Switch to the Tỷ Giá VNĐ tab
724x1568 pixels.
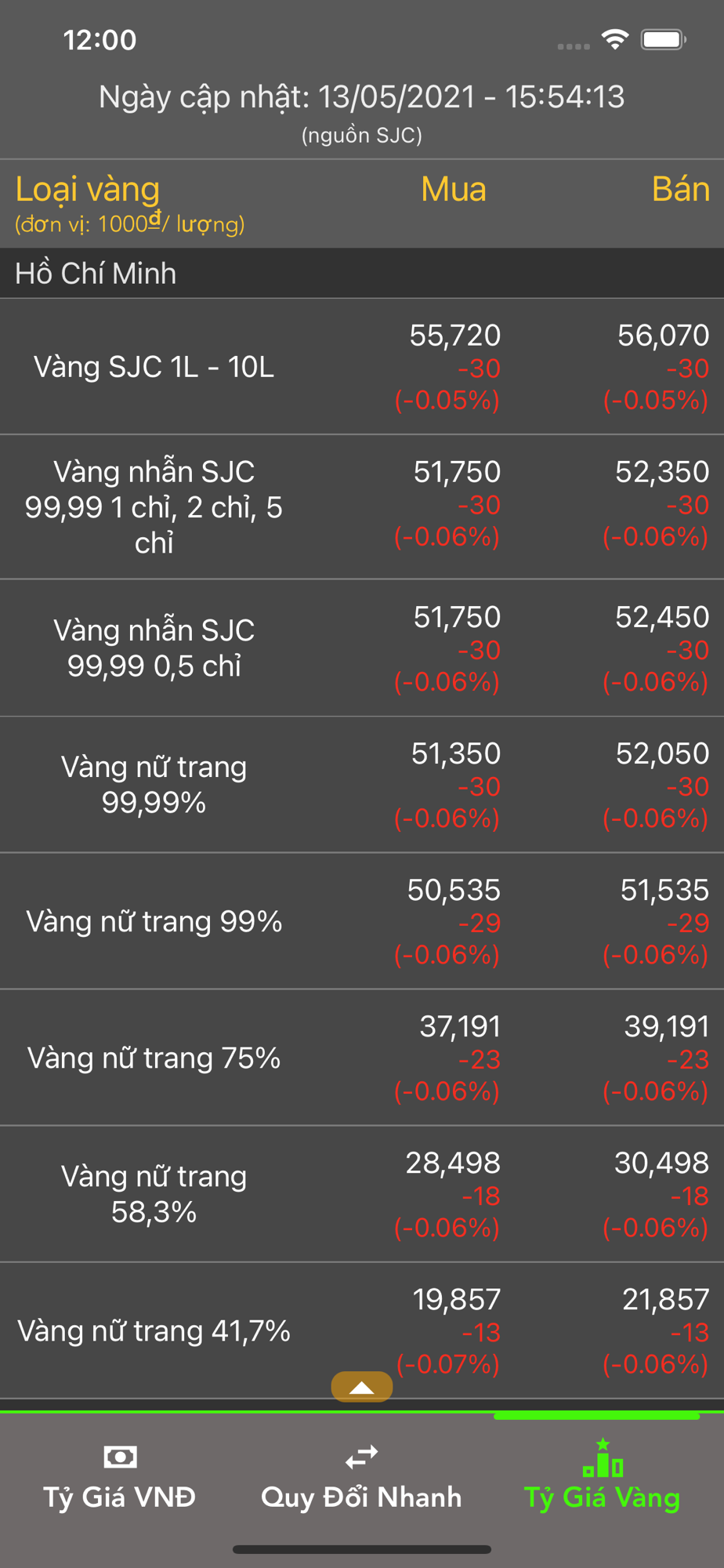click(120, 1478)
